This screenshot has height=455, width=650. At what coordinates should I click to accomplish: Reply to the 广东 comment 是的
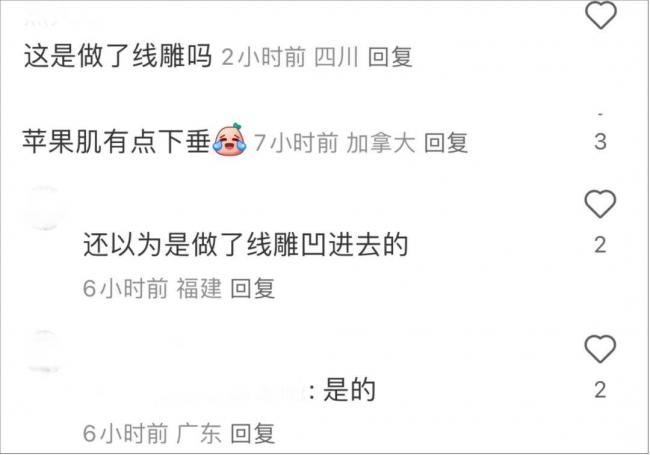click(x=252, y=435)
